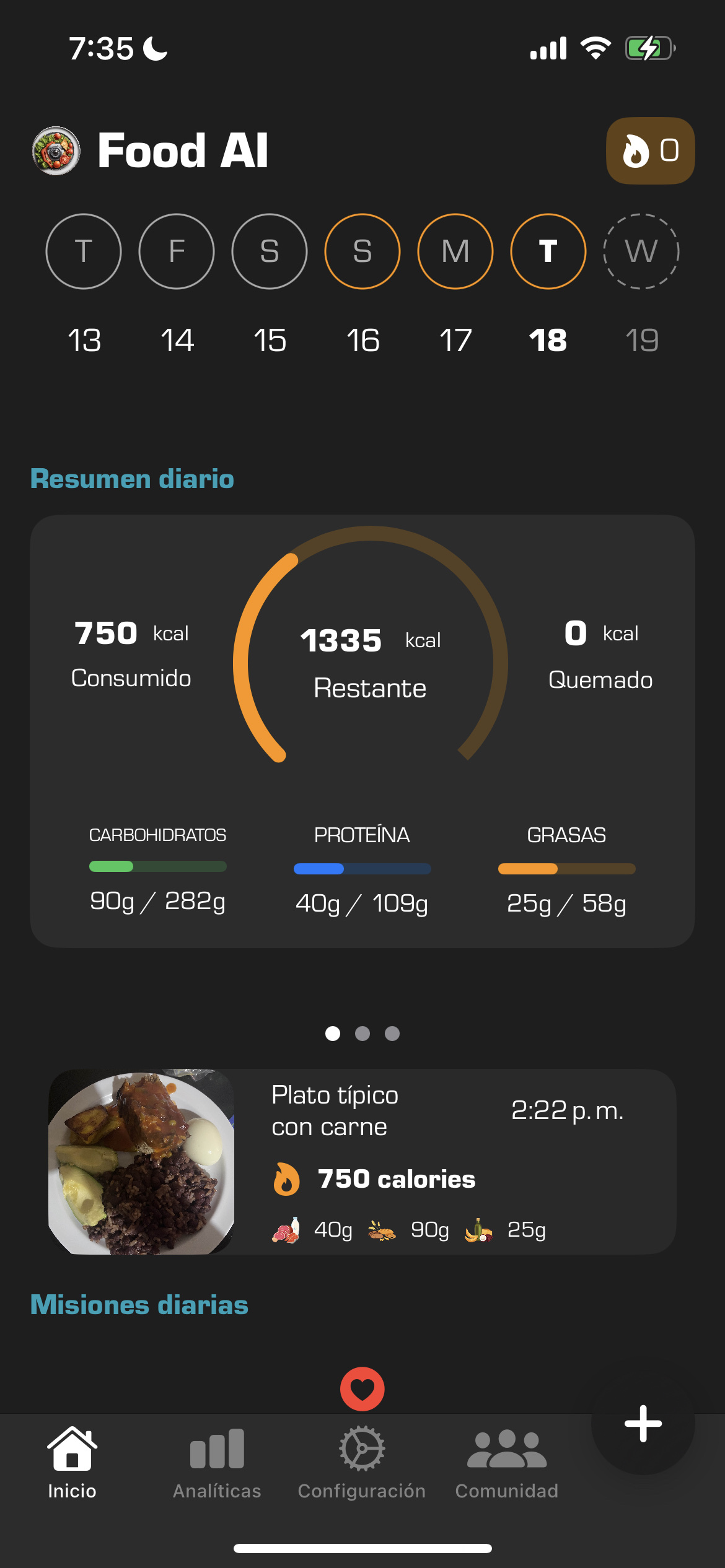Click the flame icon beside 750 calories
The width and height of the screenshot is (725, 1568).
tap(286, 1178)
